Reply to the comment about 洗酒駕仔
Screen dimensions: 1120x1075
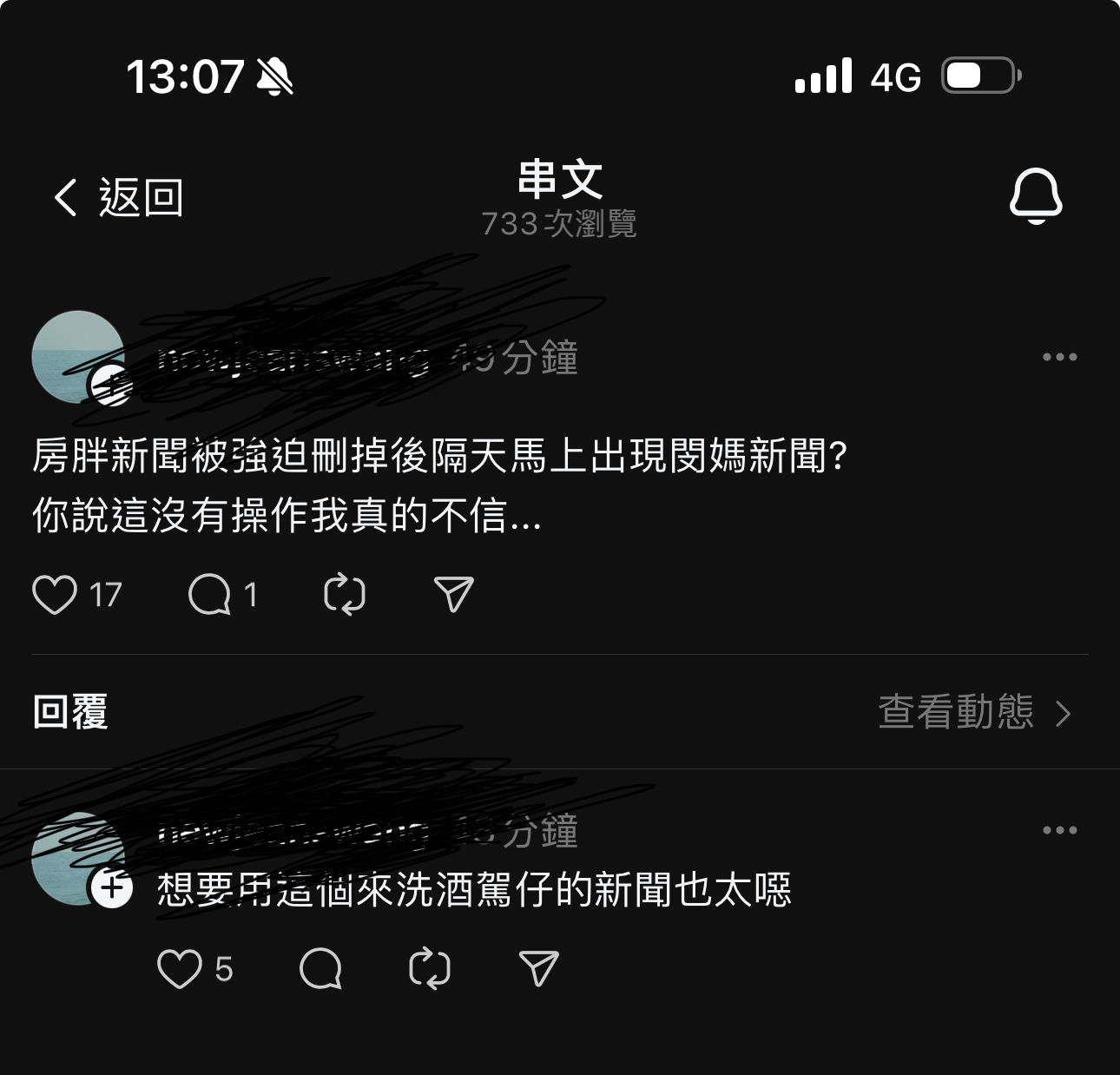(320, 969)
